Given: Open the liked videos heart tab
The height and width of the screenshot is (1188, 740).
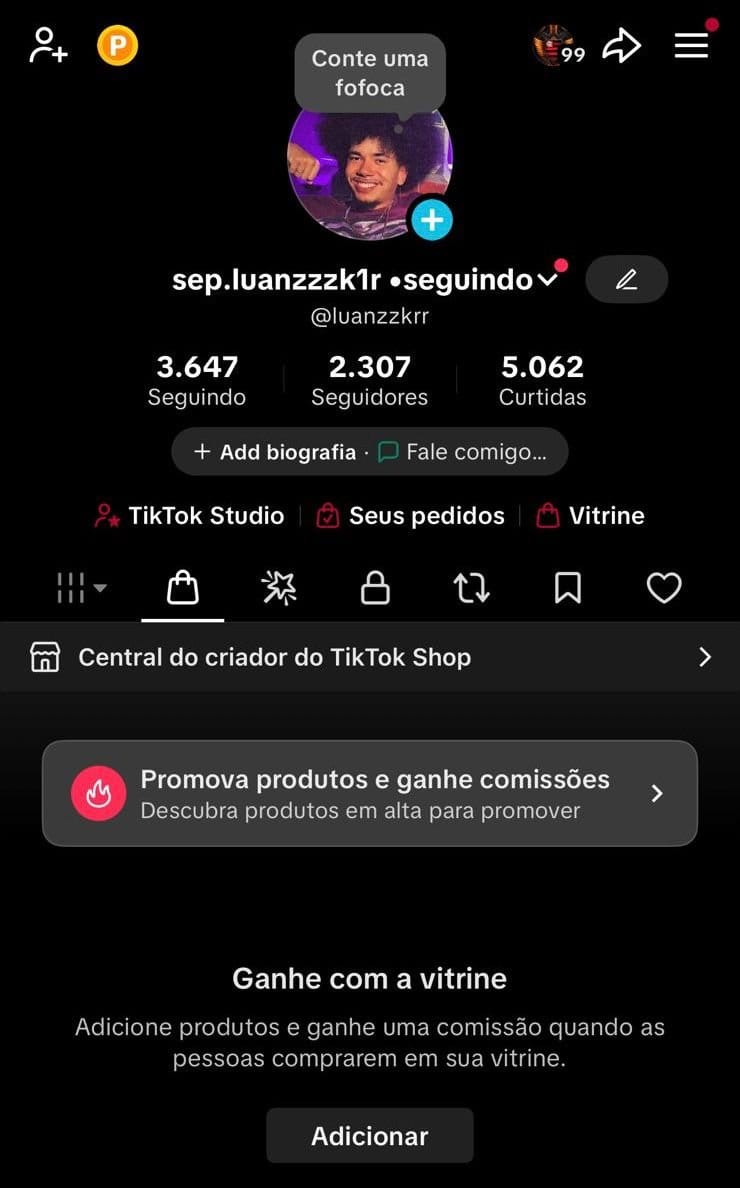Looking at the screenshot, I should click(663, 588).
